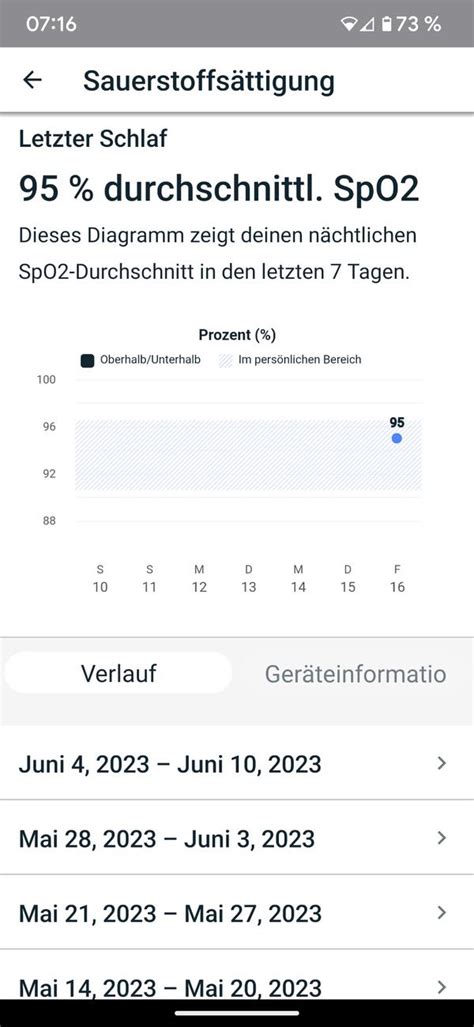Switch to the Verlauf tab

(x=118, y=673)
